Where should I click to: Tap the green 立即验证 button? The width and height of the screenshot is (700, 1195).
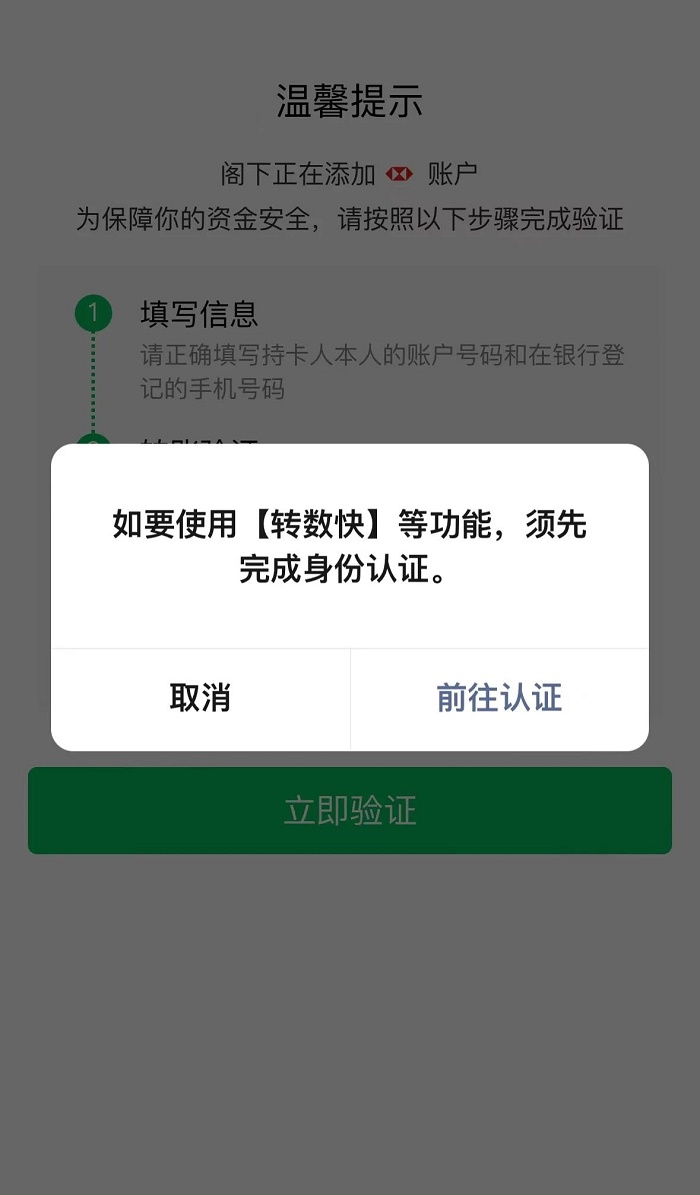tap(349, 811)
